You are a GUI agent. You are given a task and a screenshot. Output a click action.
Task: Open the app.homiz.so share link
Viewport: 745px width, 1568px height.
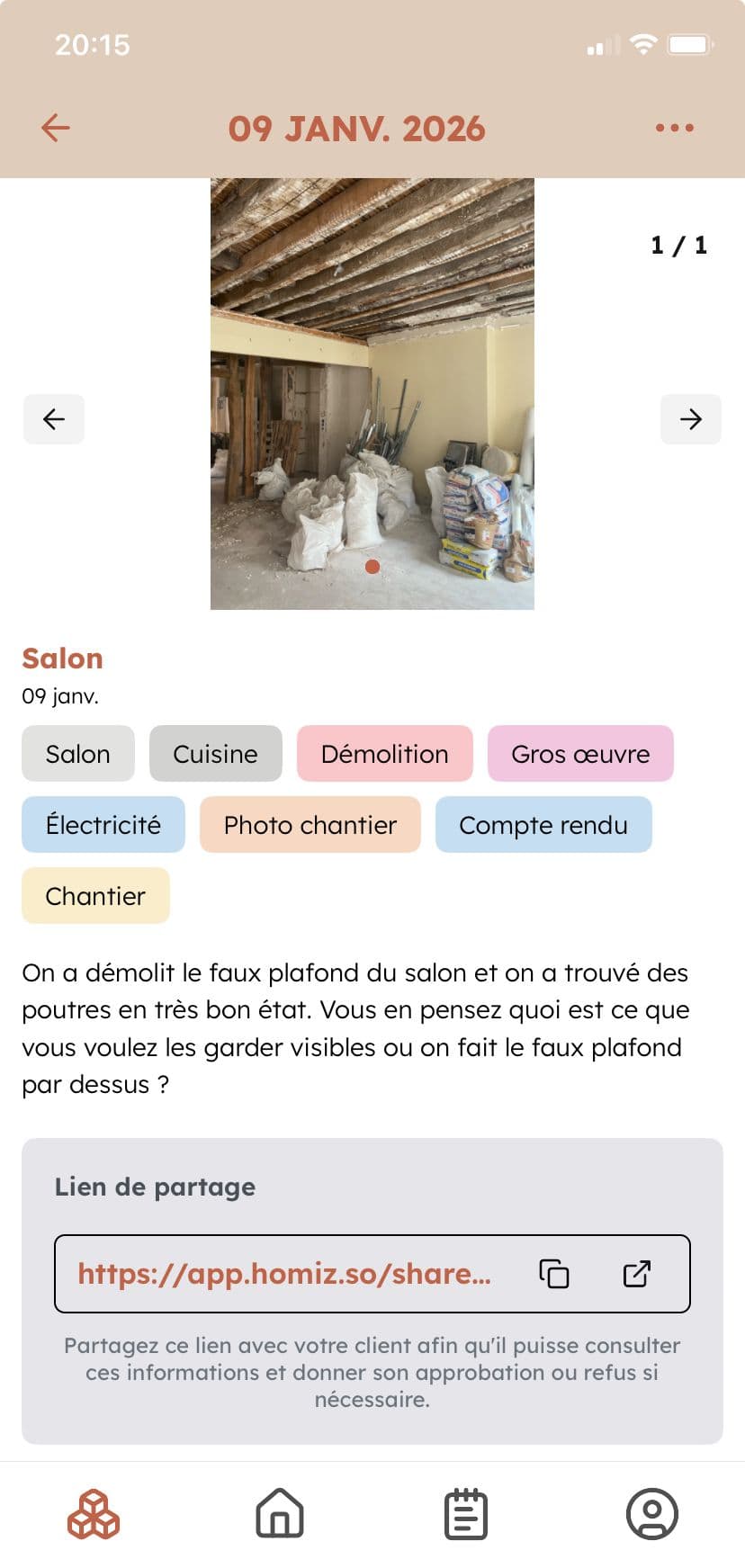(284, 1274)
